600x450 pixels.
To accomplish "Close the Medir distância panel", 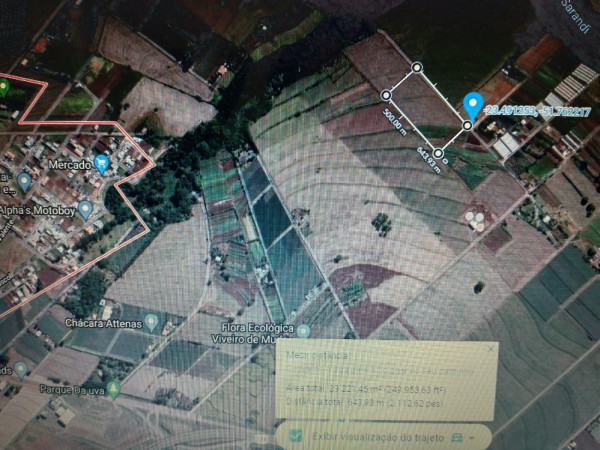I will (488, 351).
